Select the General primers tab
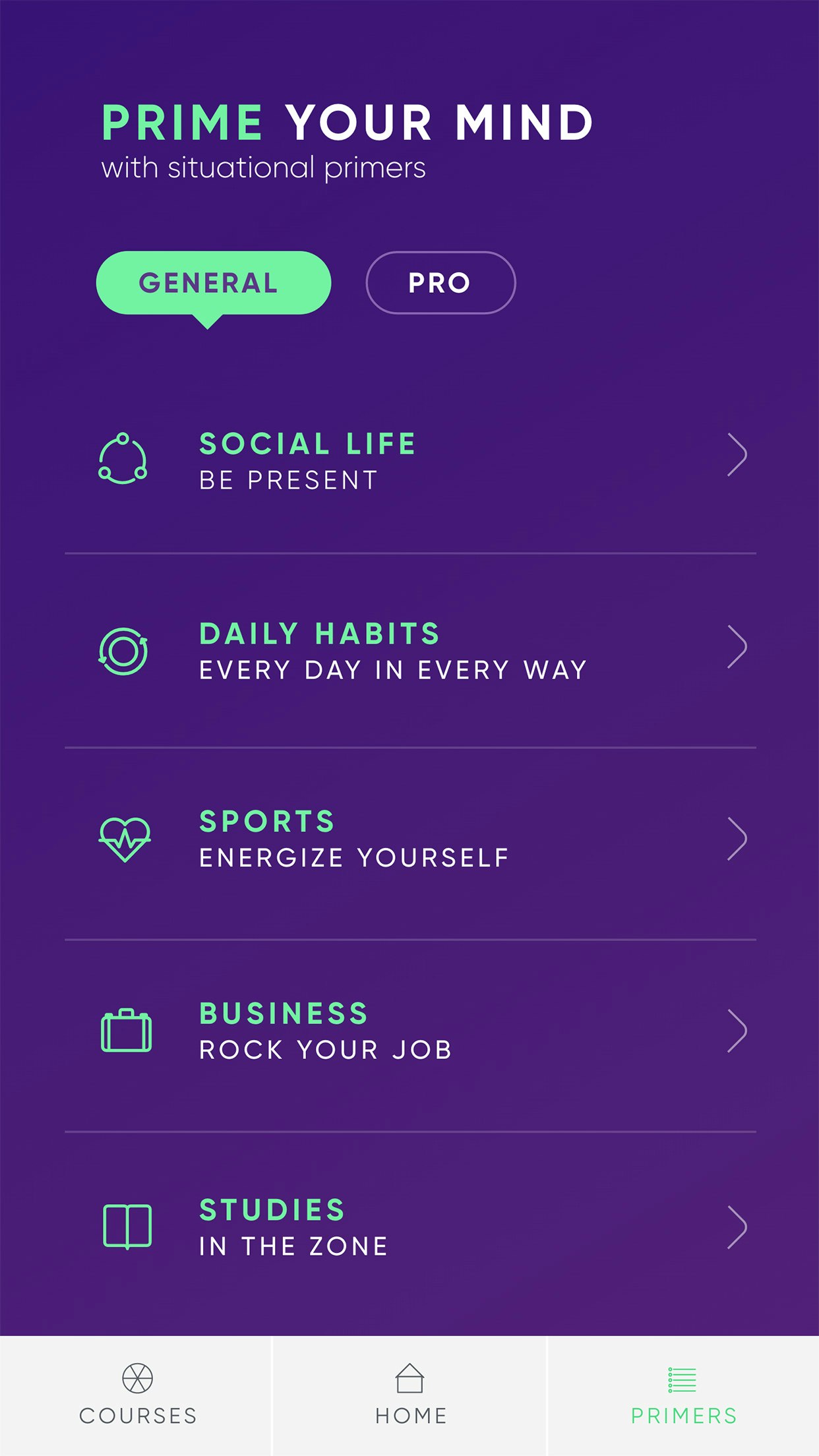Viewport: 819px width, 1456px height. click(213, 283)
